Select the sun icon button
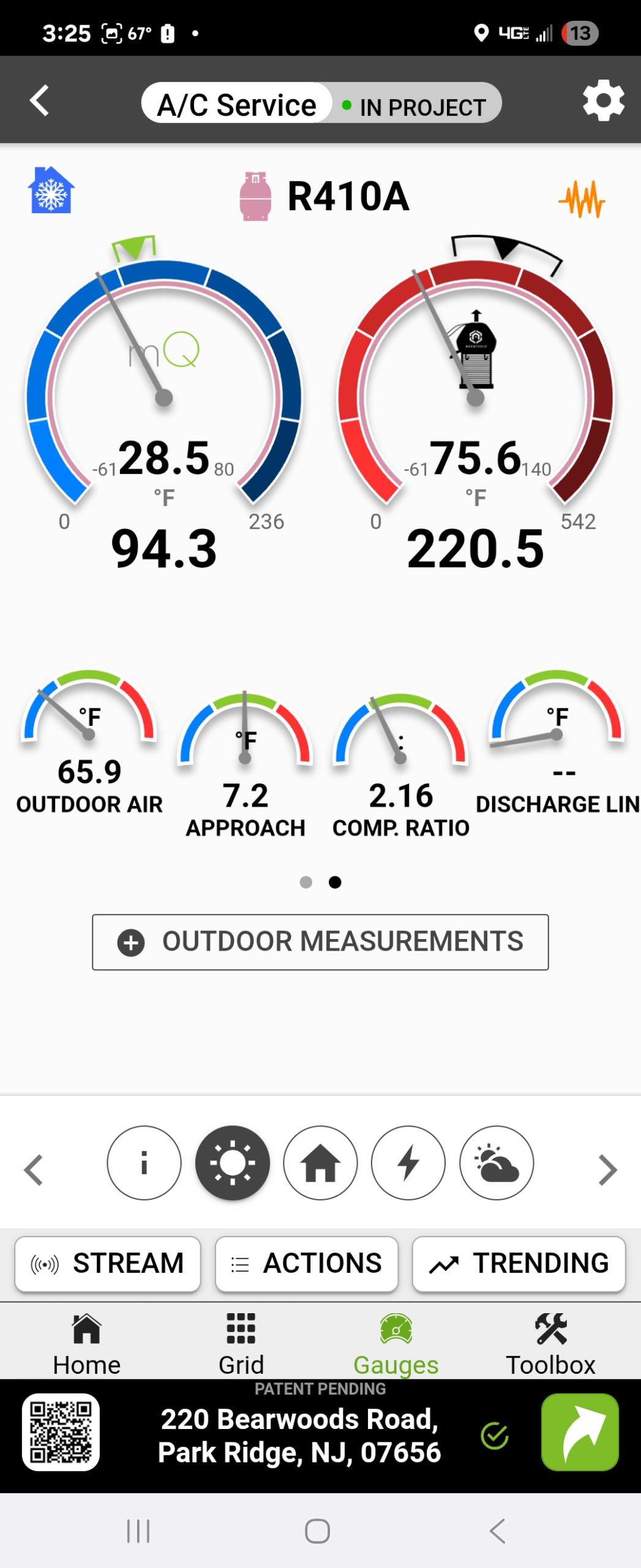This screenshot has height=1568, width=641. click(232, 1163)
